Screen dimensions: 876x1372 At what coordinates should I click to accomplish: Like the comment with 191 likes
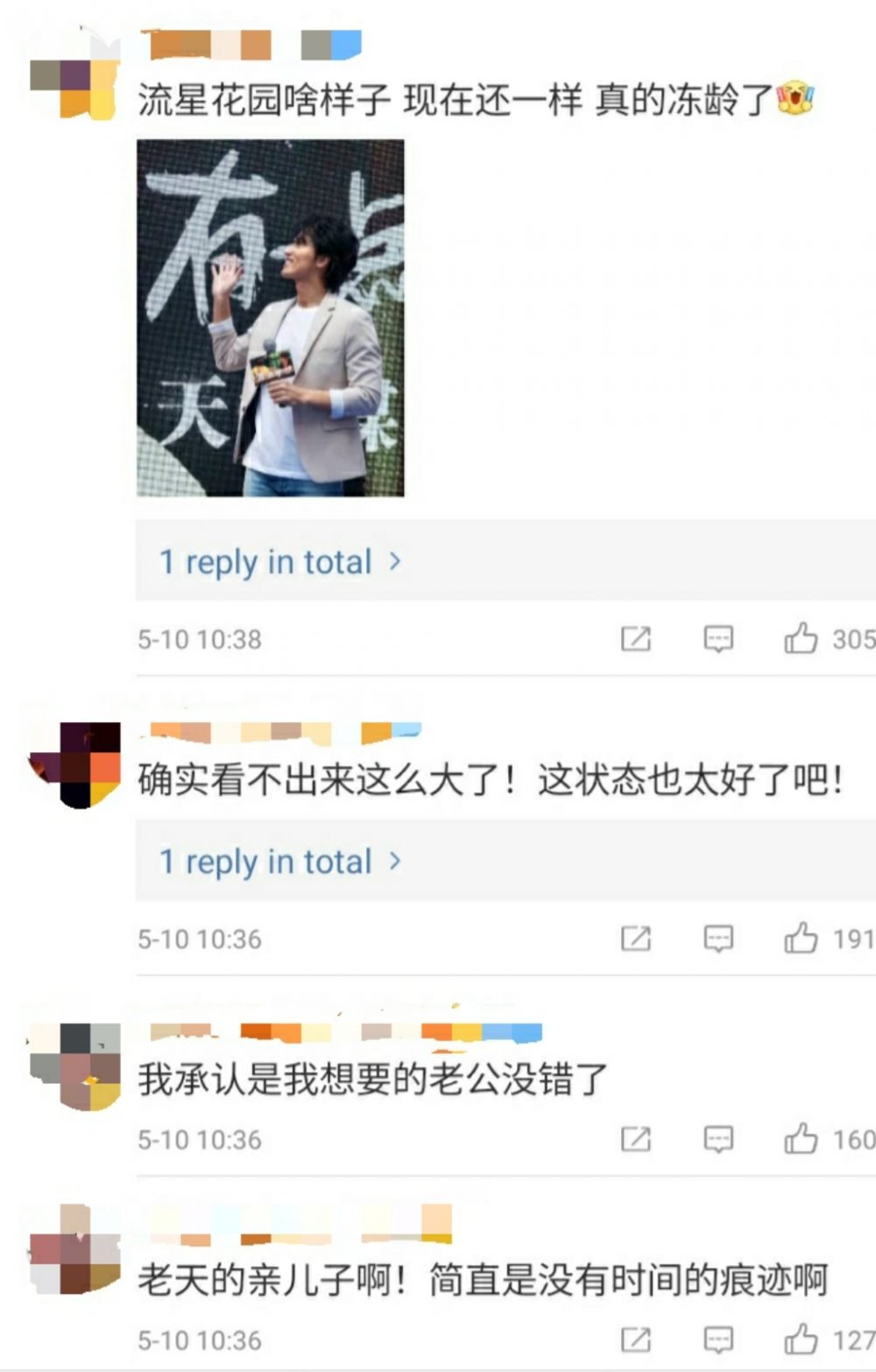(x=801, y=939)
